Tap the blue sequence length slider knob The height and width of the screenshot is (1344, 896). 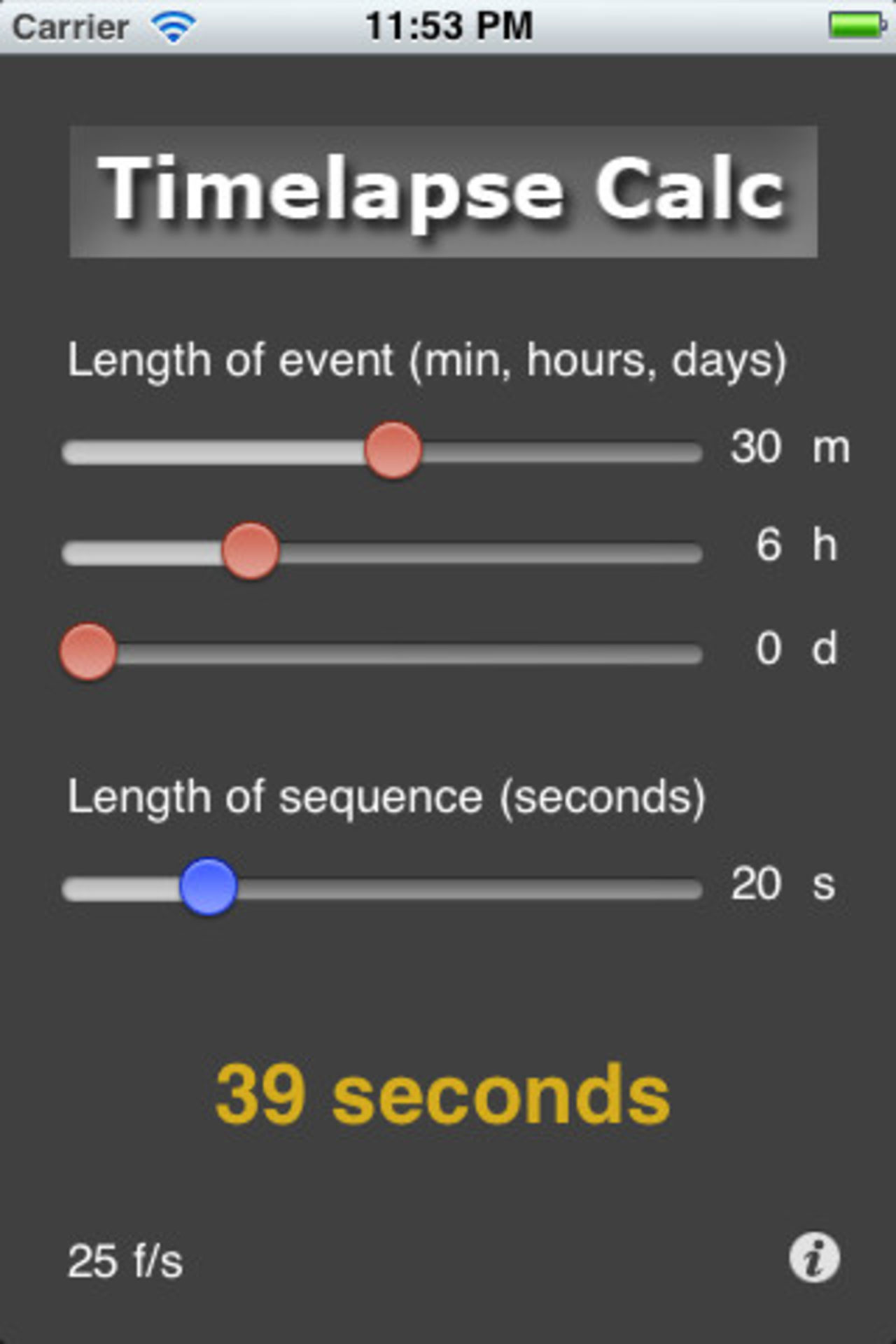click(209, 887)
